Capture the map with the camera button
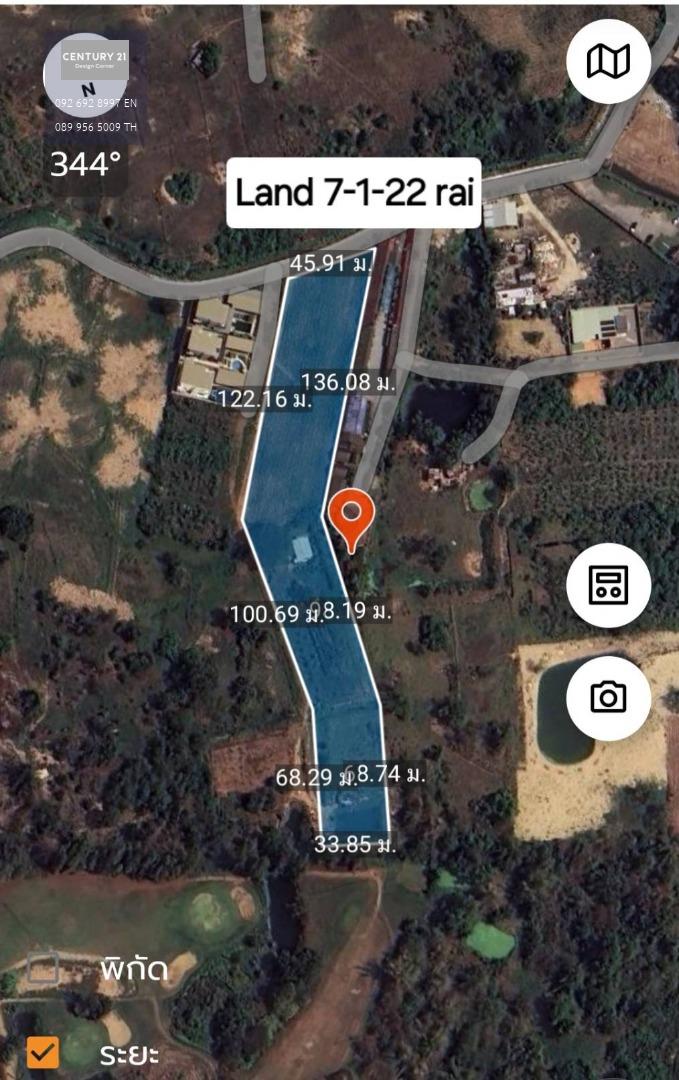The height and width of the screenshot is (1080, 679). [608, 697]
